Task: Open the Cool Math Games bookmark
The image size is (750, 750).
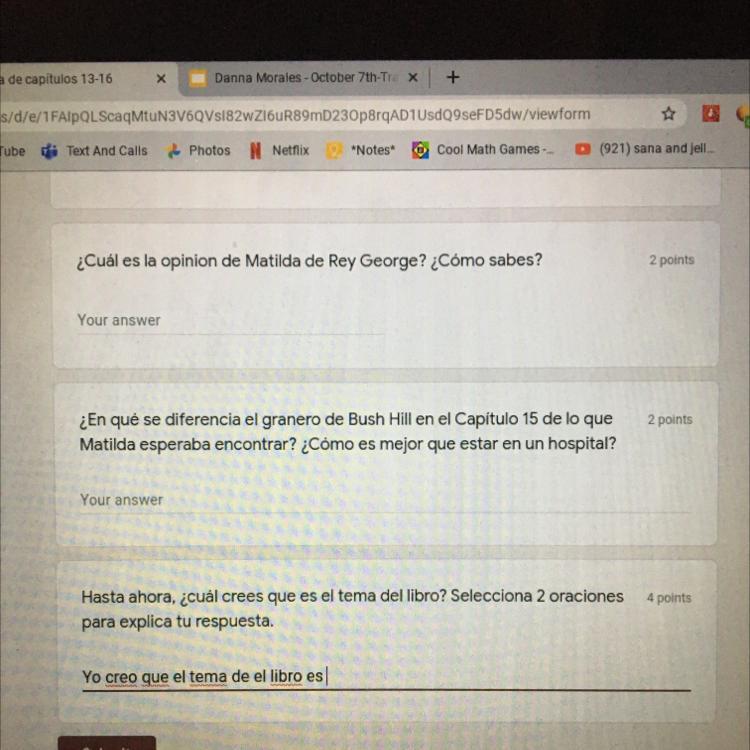Action: (485, 150)
